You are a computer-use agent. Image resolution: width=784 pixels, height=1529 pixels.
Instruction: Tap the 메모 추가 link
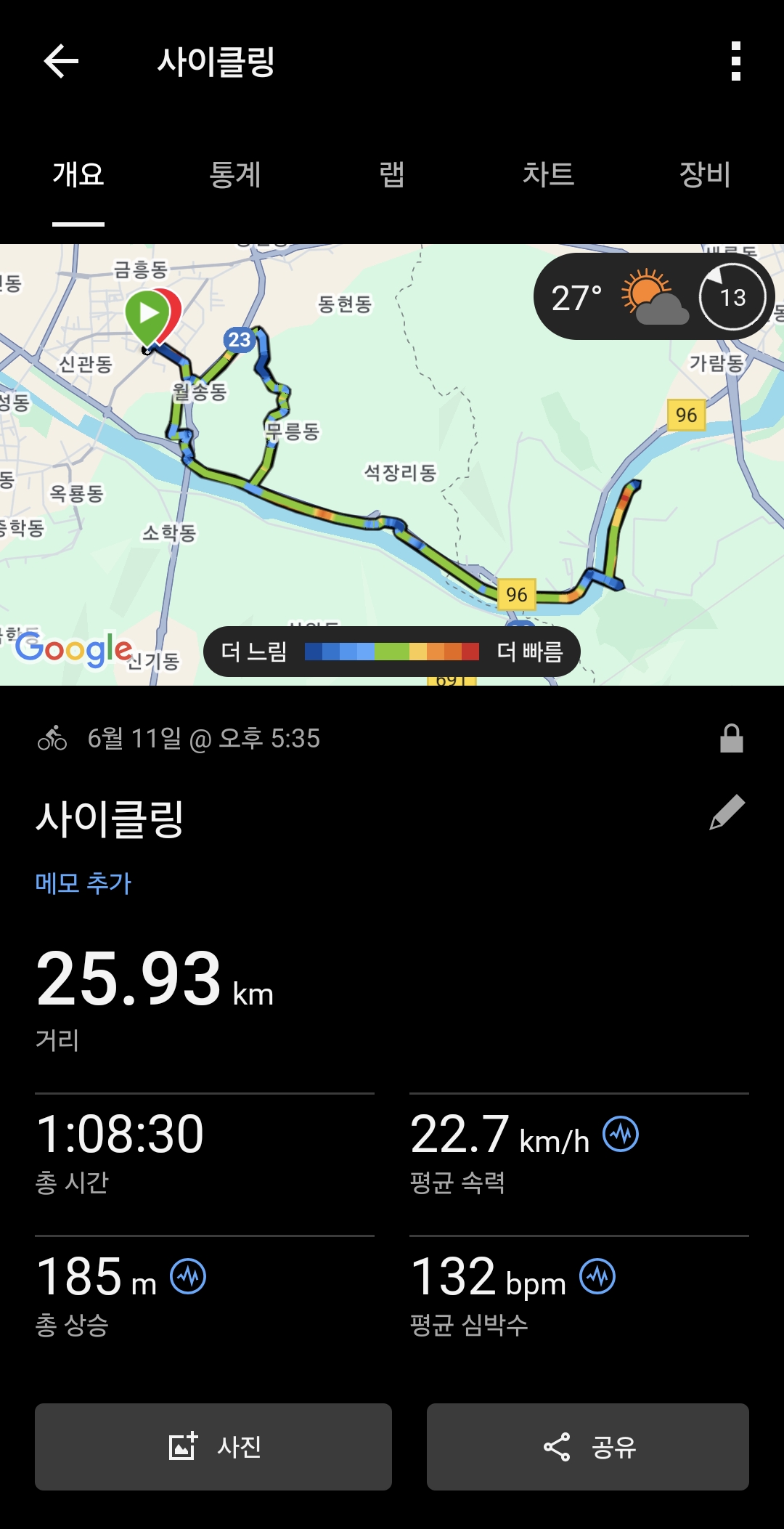point(83,883)
